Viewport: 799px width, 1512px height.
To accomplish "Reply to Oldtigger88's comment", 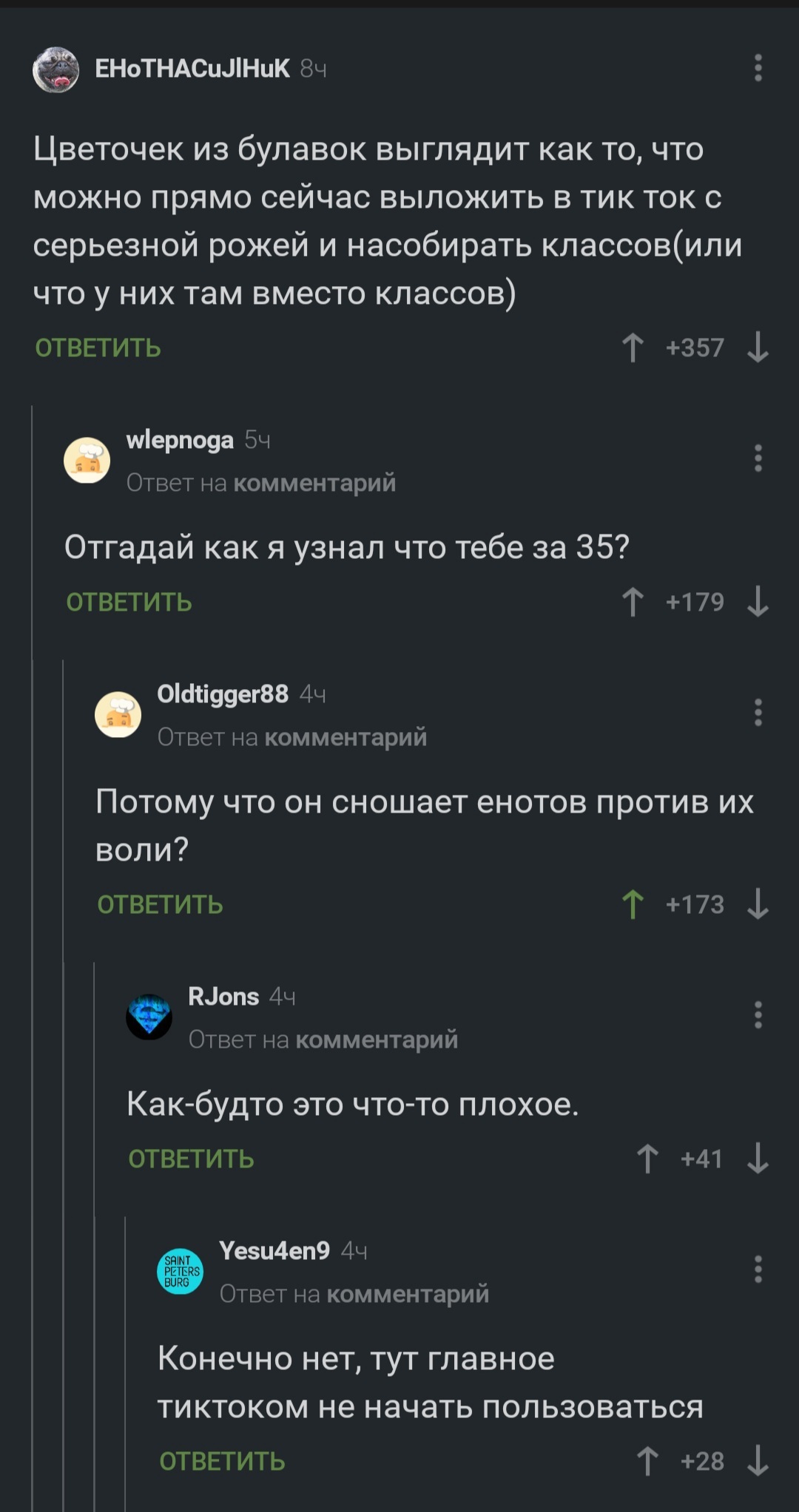I will tap(160, 904).
